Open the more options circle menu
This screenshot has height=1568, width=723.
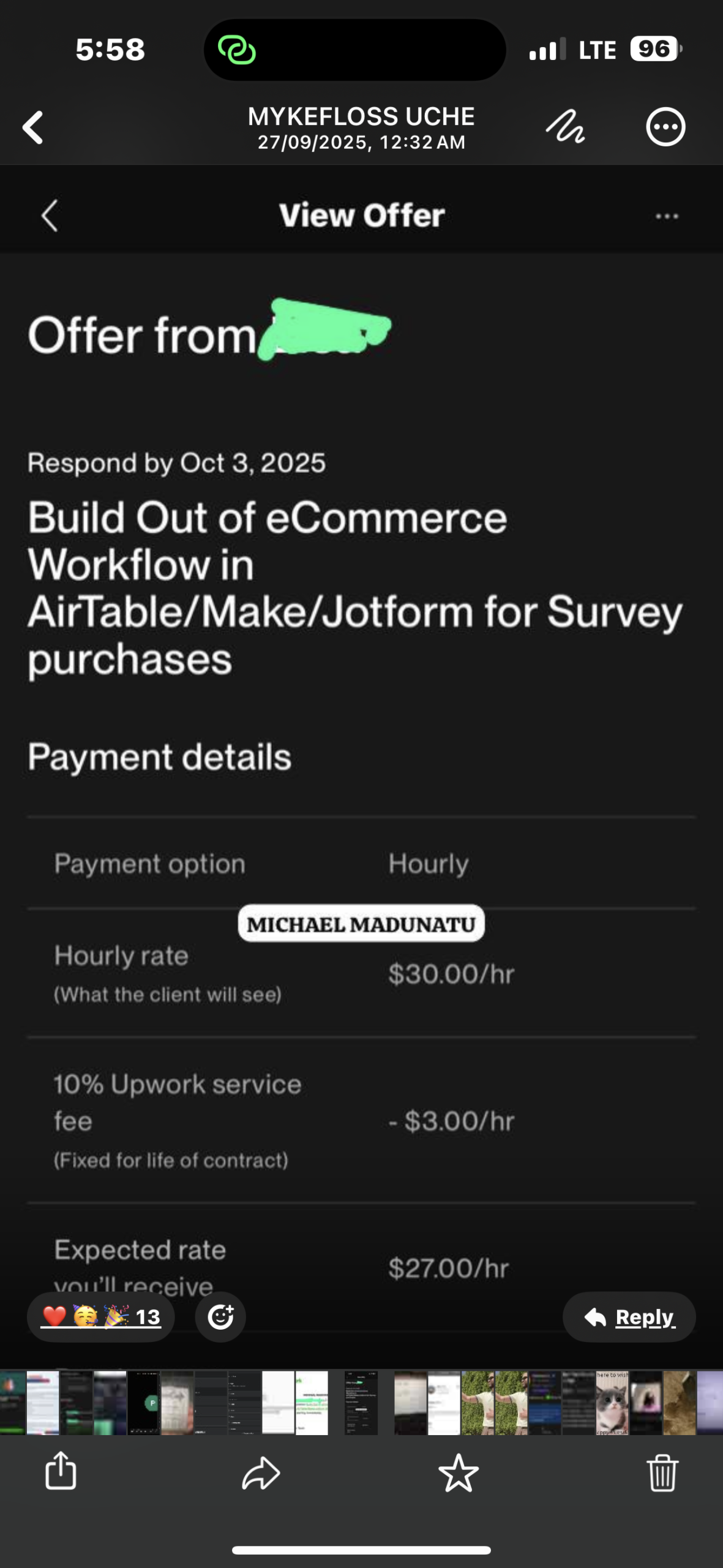click(x=665, y=127)
